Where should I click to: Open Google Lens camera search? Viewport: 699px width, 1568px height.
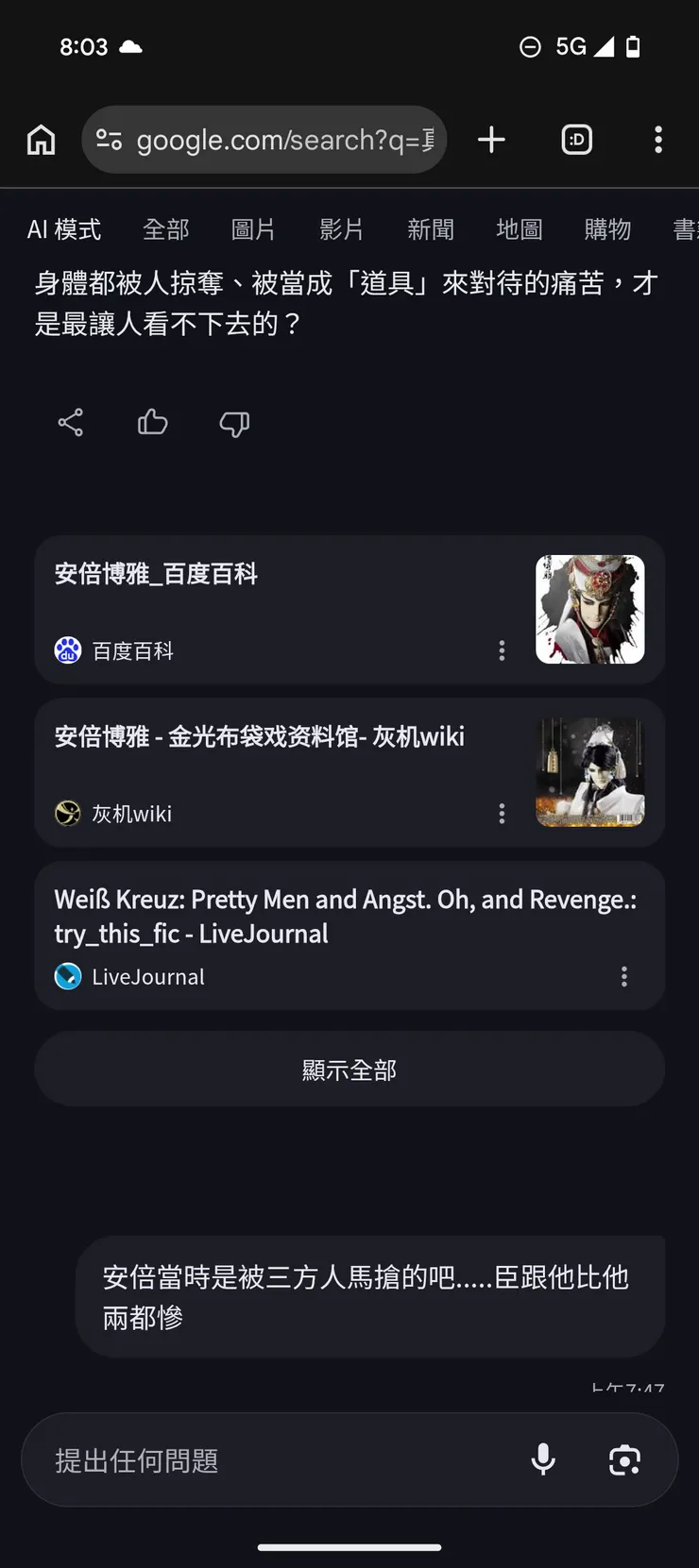623,1459
